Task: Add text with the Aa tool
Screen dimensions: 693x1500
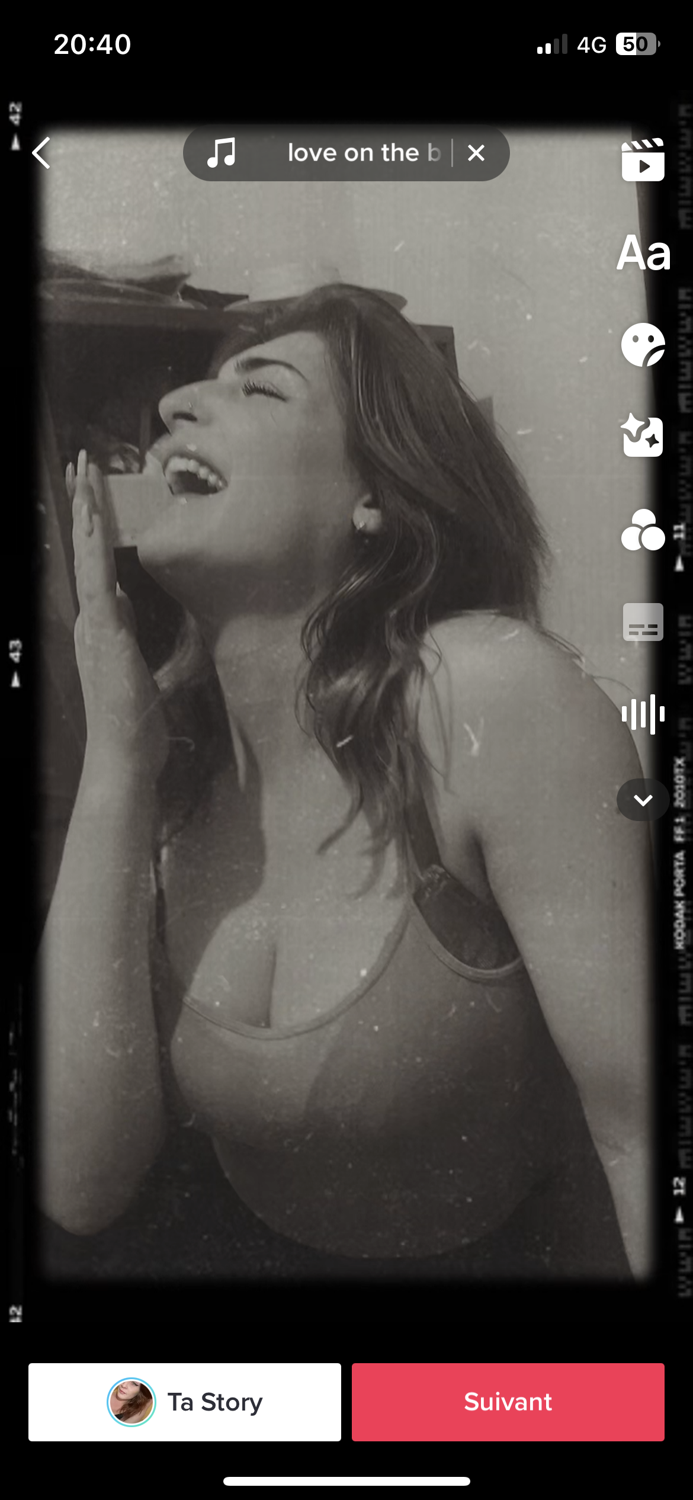Action: click(x=642, y=254)
